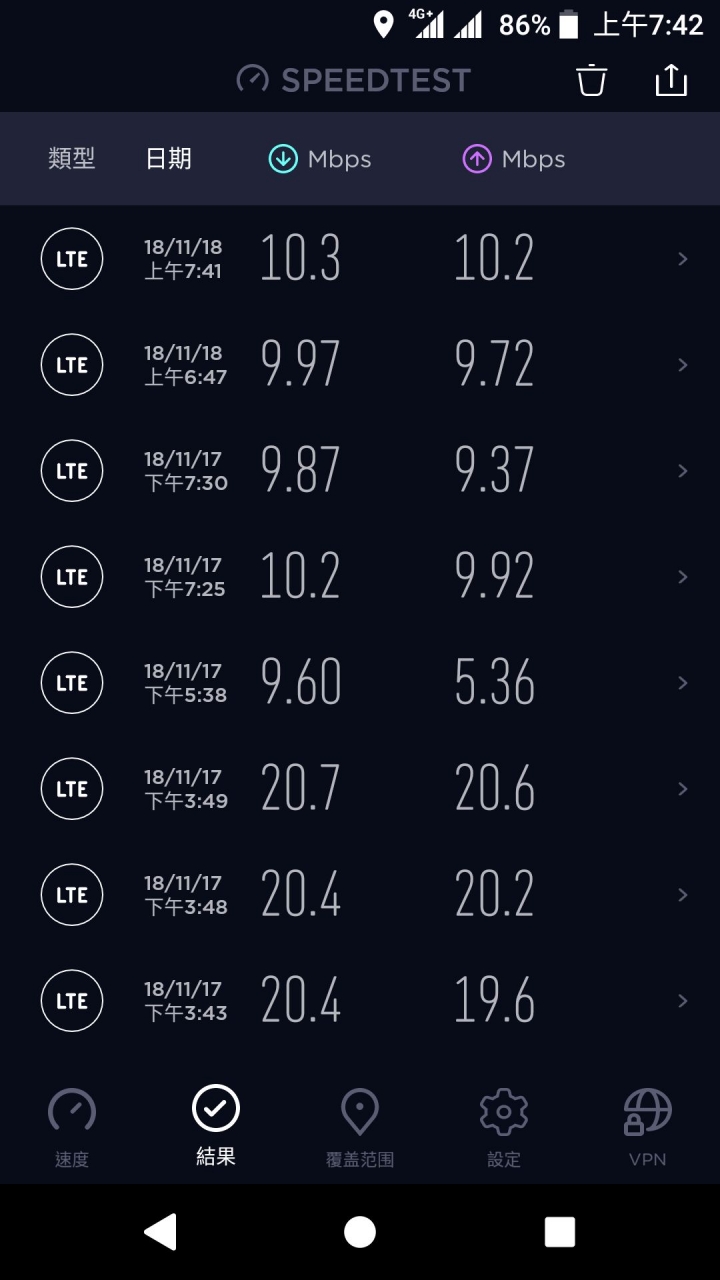Sort results by 類型 column
This screenshot has width=720, height=1280.
pos(72,159)
